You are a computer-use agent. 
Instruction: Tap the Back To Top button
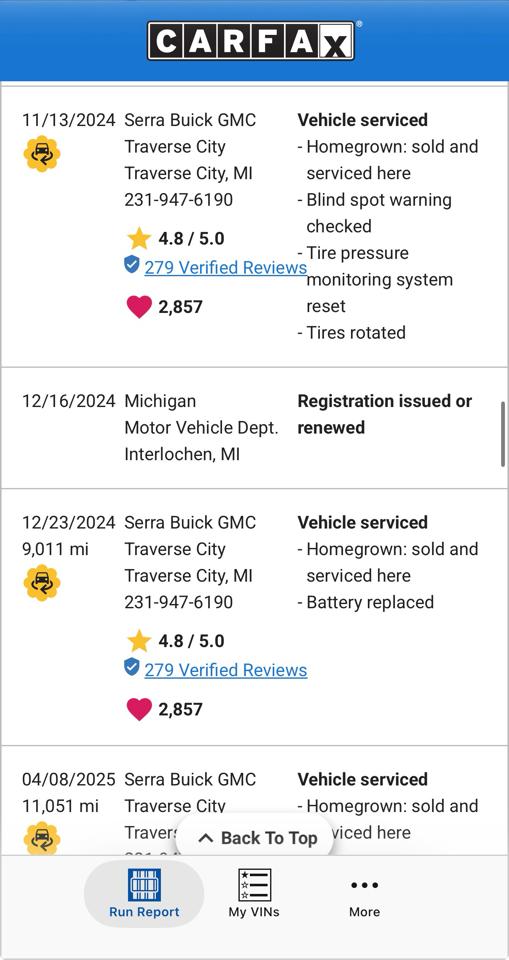(255, 838)
